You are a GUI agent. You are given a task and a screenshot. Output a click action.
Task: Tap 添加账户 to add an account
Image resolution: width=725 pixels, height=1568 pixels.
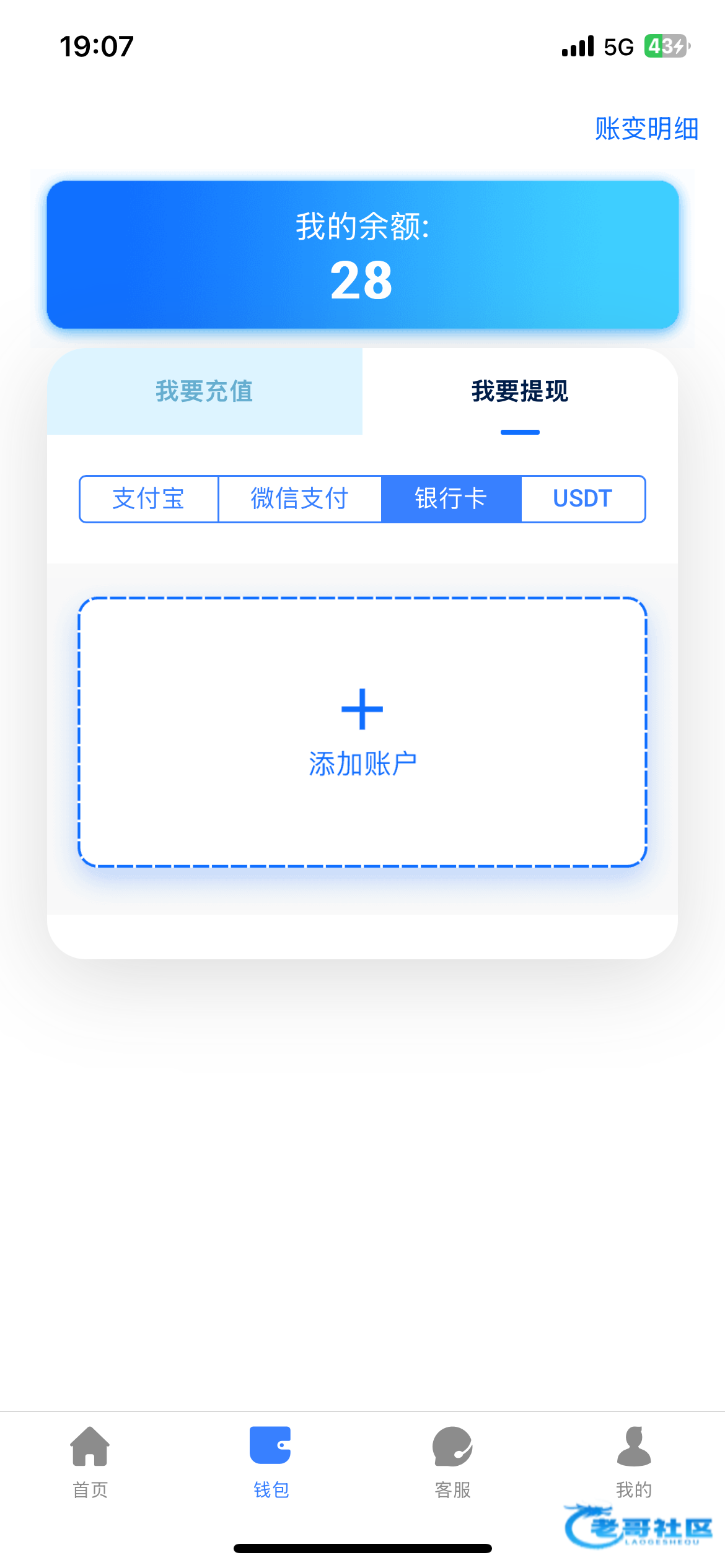point(362,732)
